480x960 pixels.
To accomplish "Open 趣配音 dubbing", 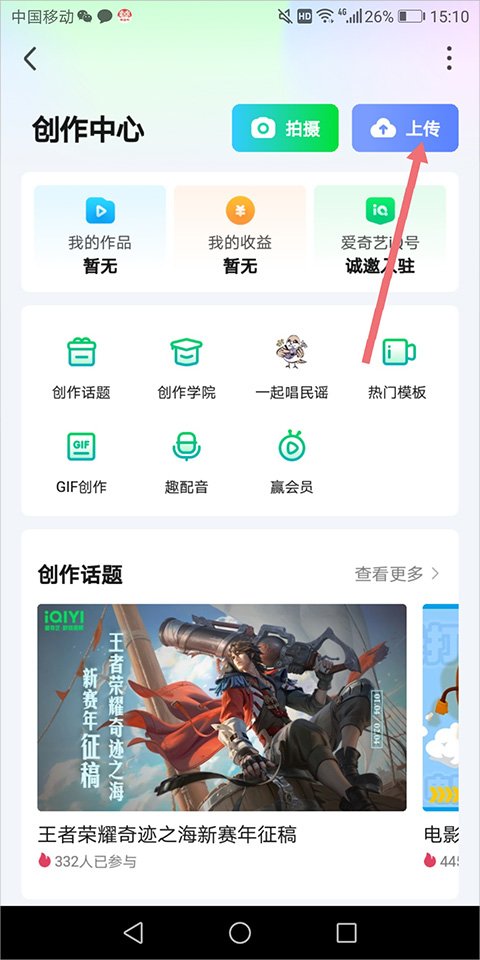I will coord(186,463).
